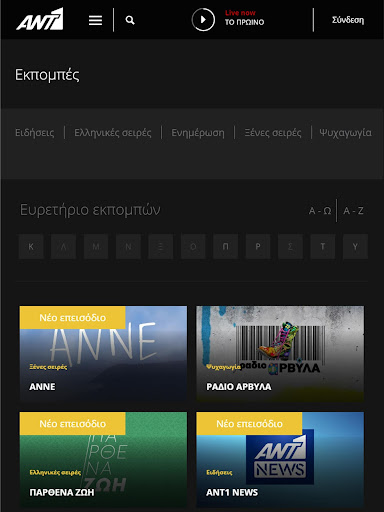Switch index to Latin A-Z alphabet
The width and height of the screenshot is (384, 512).
pyautogui.click(x=353, y=211)
